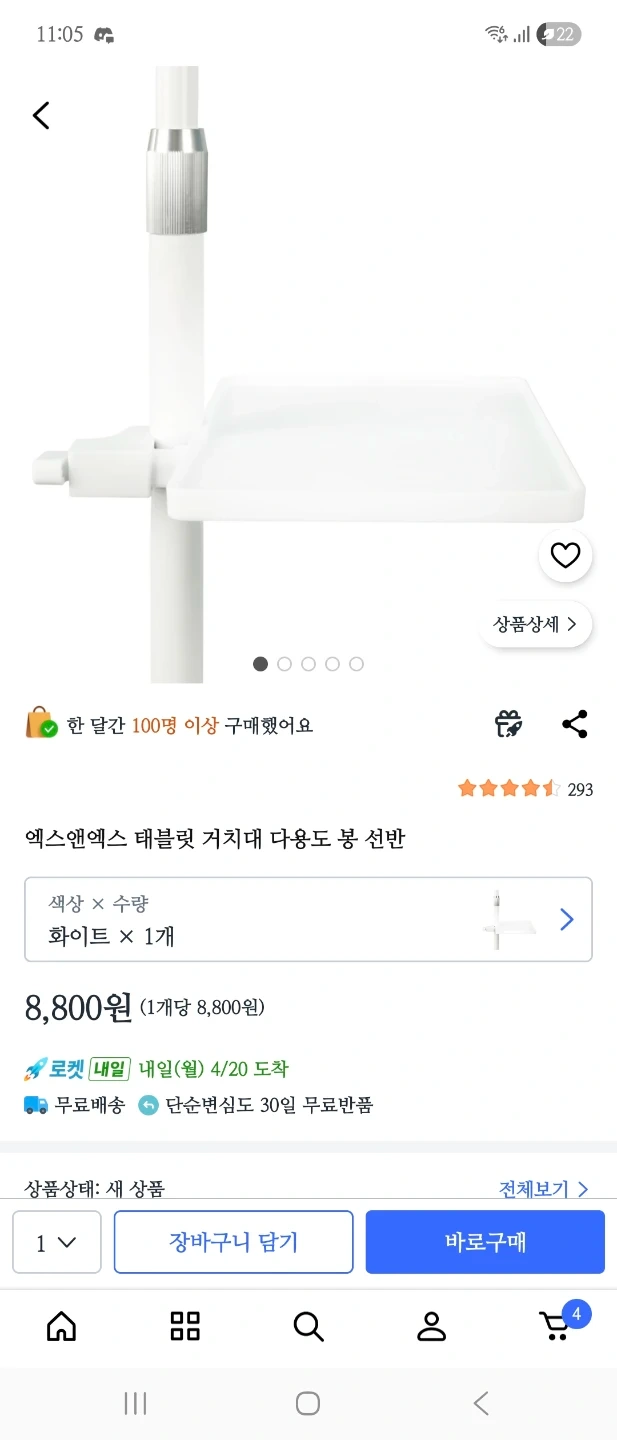Select the second image page indicator dot
Image resolution: width=617 pixels, height=1440 pixels.
[284, 664]
